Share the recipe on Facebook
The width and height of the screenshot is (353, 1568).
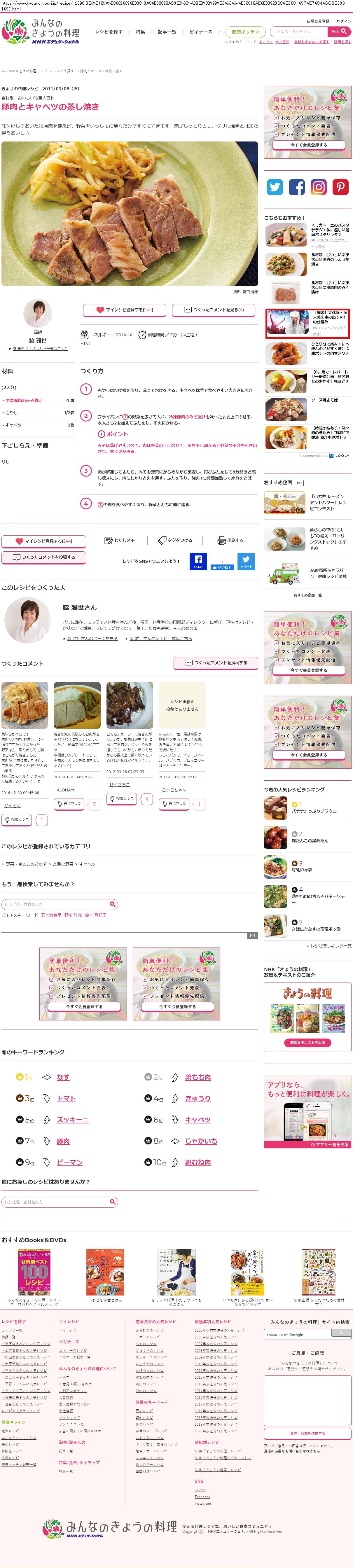(198, 561)
